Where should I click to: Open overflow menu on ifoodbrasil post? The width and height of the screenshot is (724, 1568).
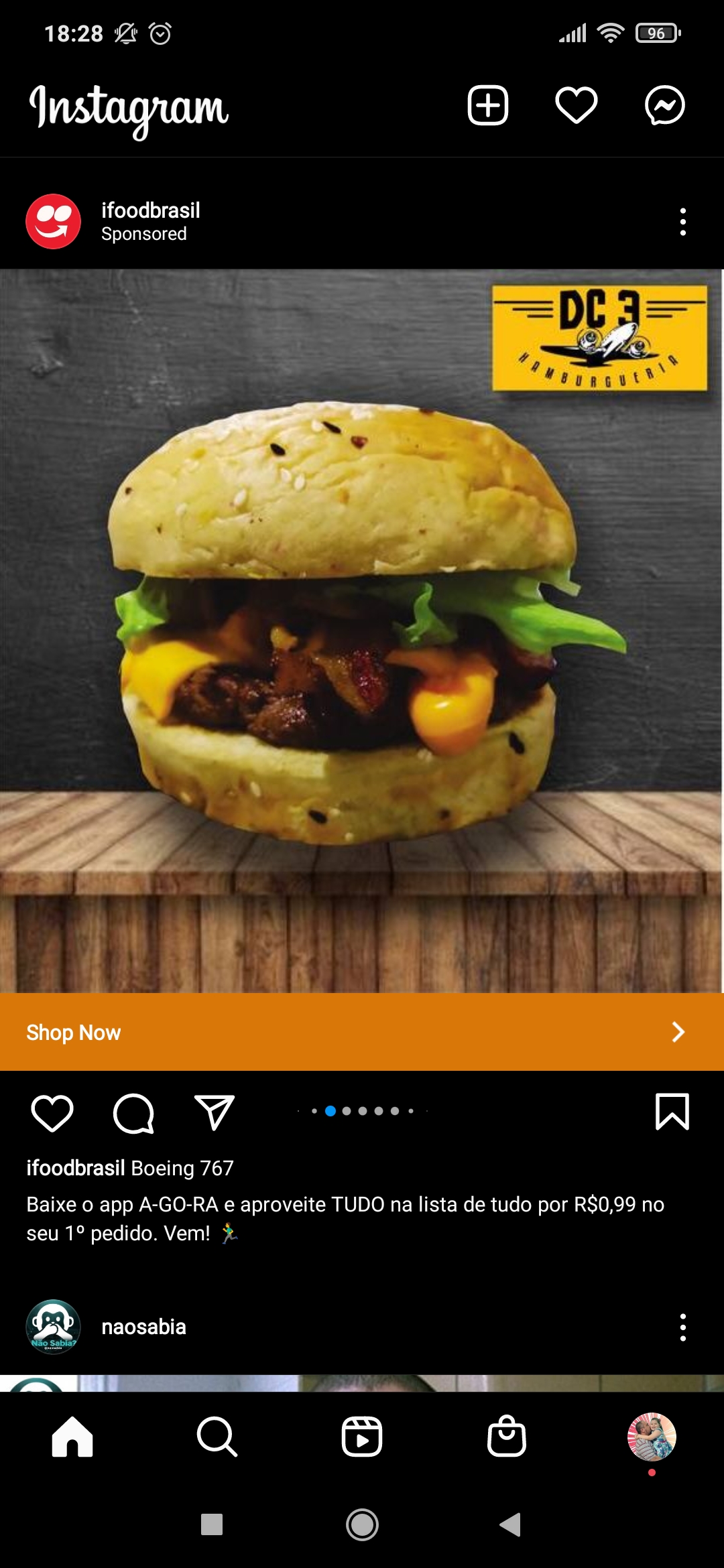pyautogui.click(x=682, y=222)
